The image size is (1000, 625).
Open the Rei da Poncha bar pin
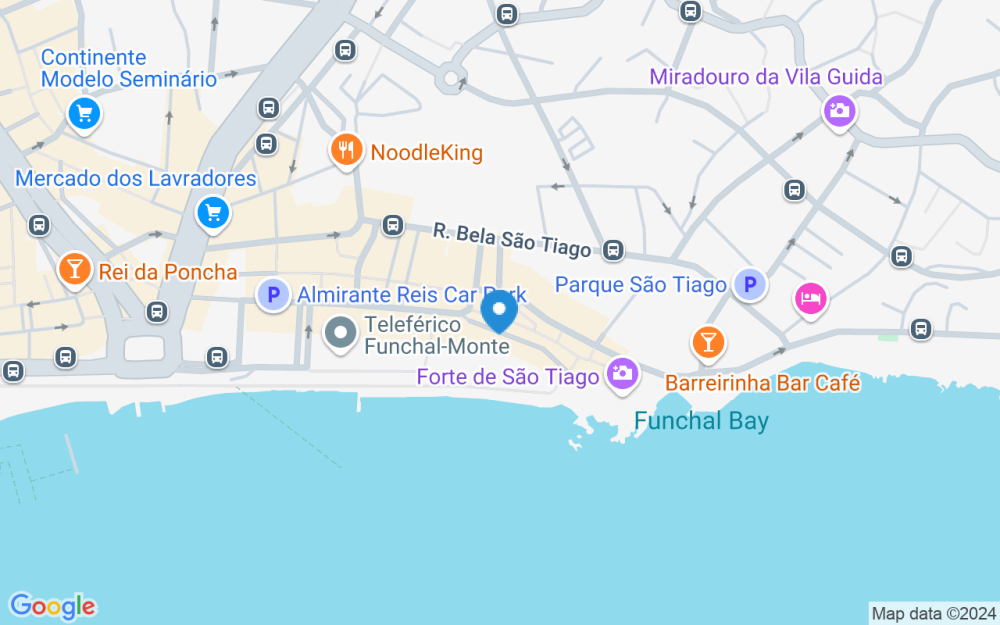[x=75, y=270]
